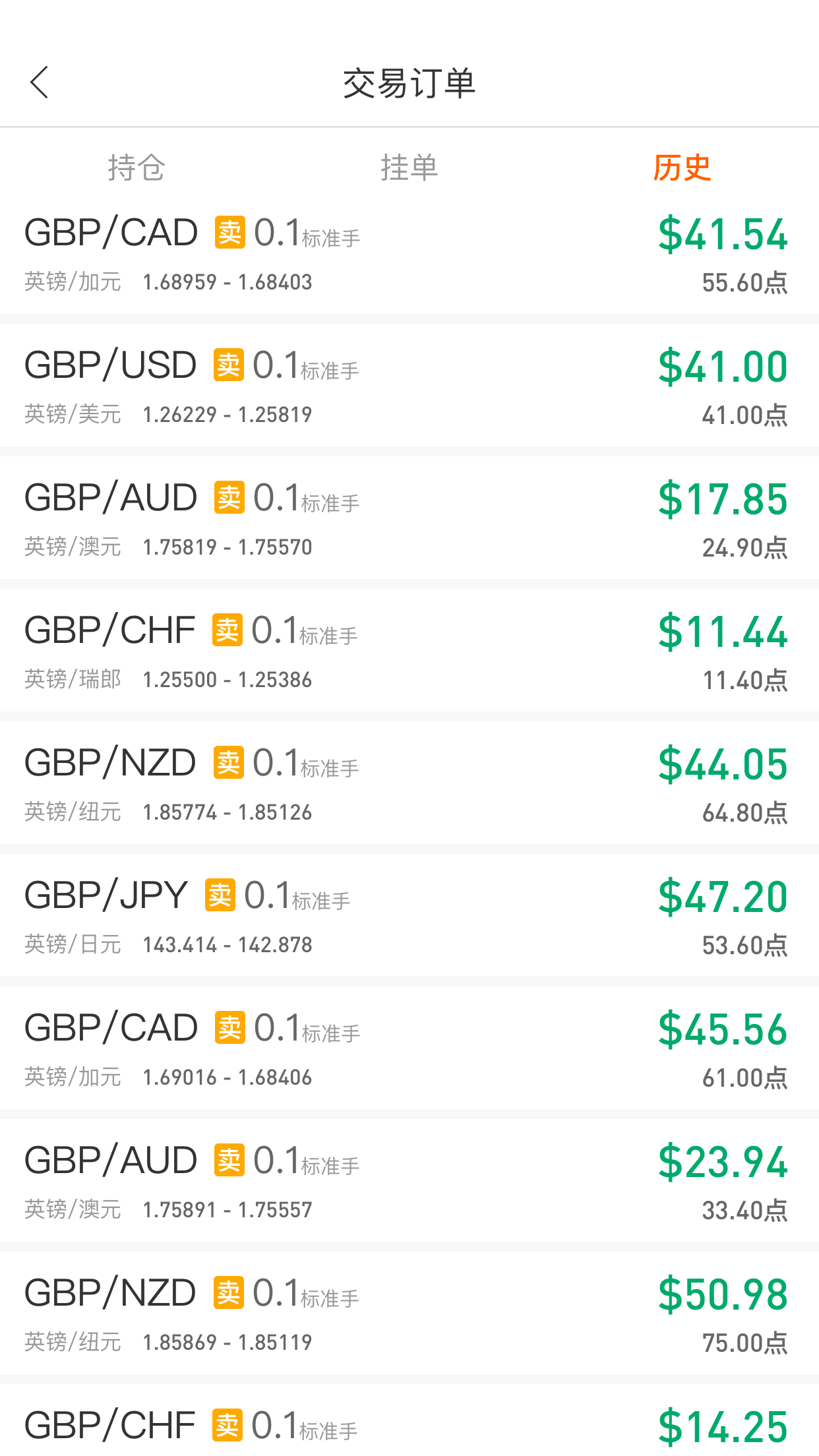Open the GBP/CHF order with $11.44 profit

coord(409,651)
